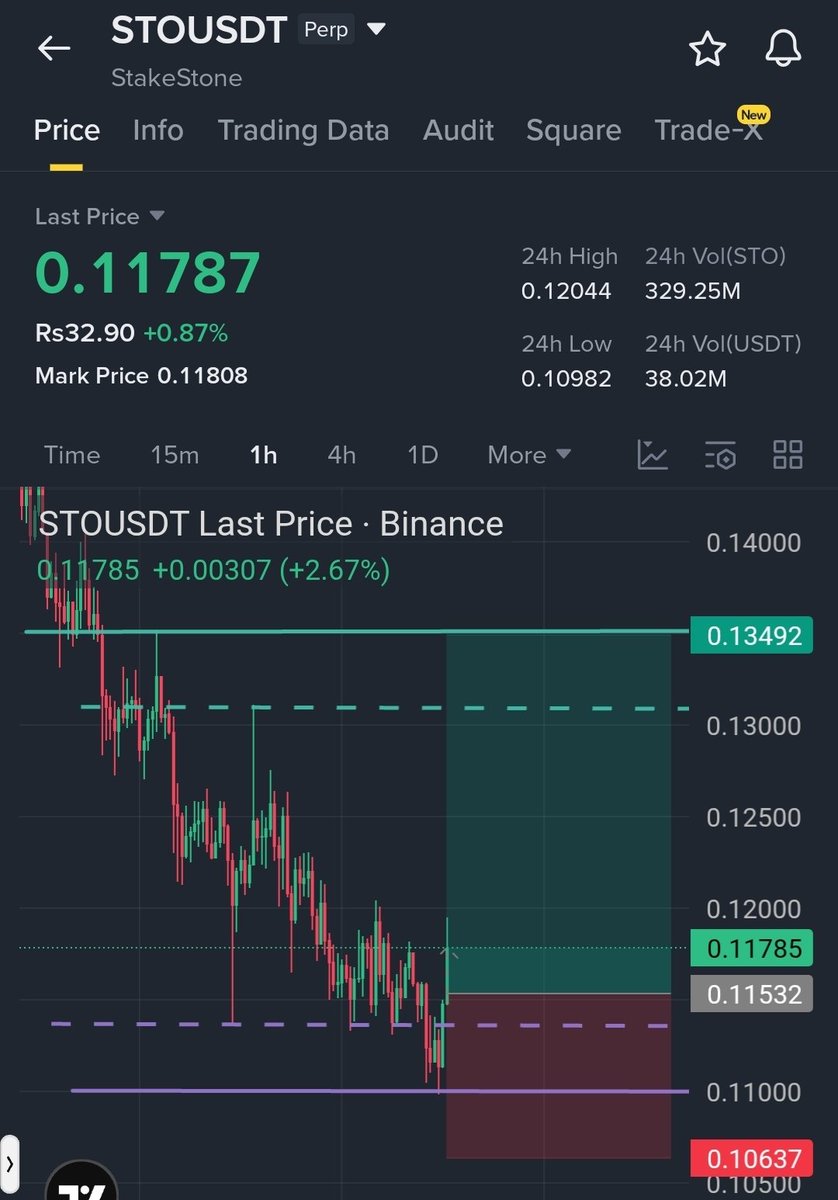Open the Audit tab
Screen dimensions: 838x1200
pos(458,130)
